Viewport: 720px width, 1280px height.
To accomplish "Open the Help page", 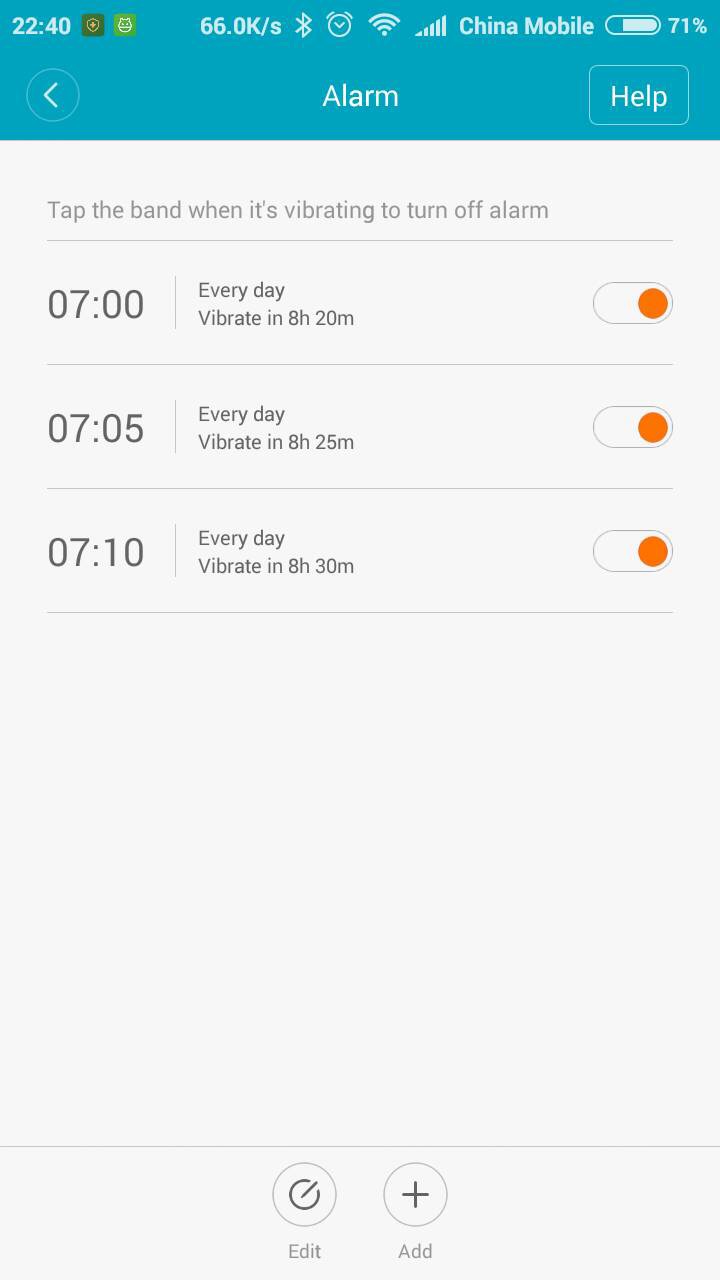I will (638, 96).
